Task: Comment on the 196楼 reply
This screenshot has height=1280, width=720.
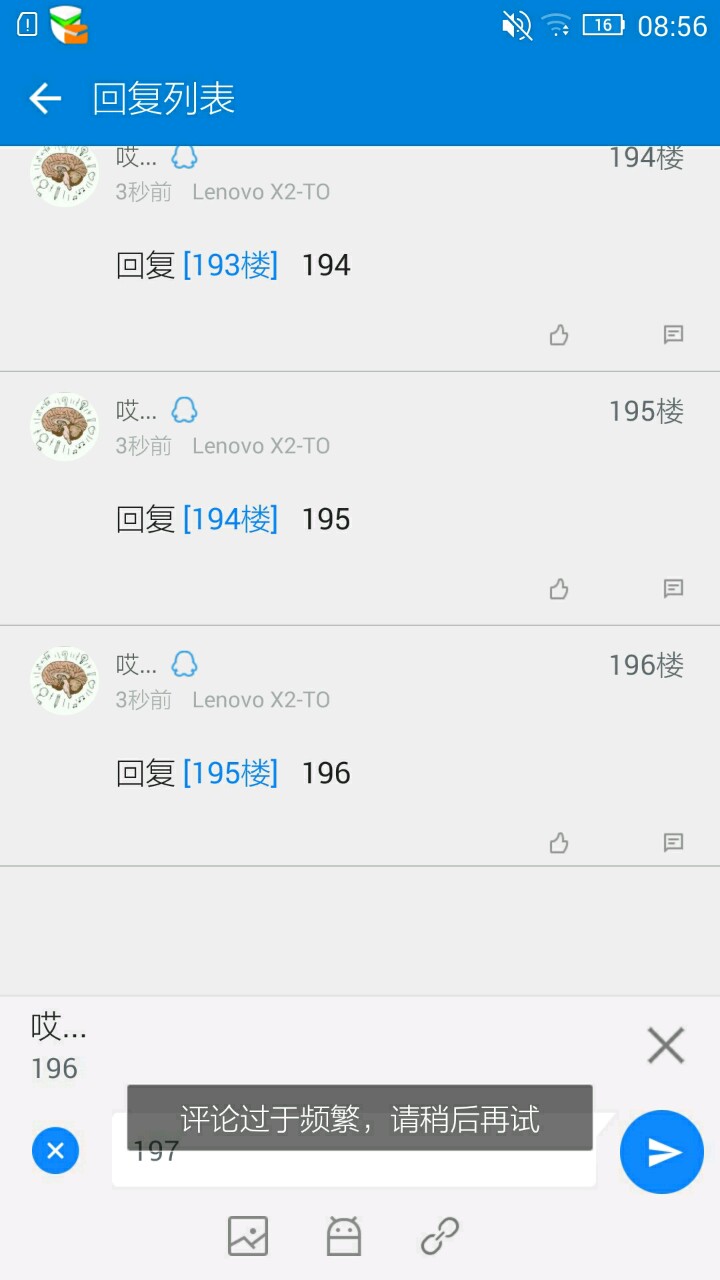Action: coord(673,843)
